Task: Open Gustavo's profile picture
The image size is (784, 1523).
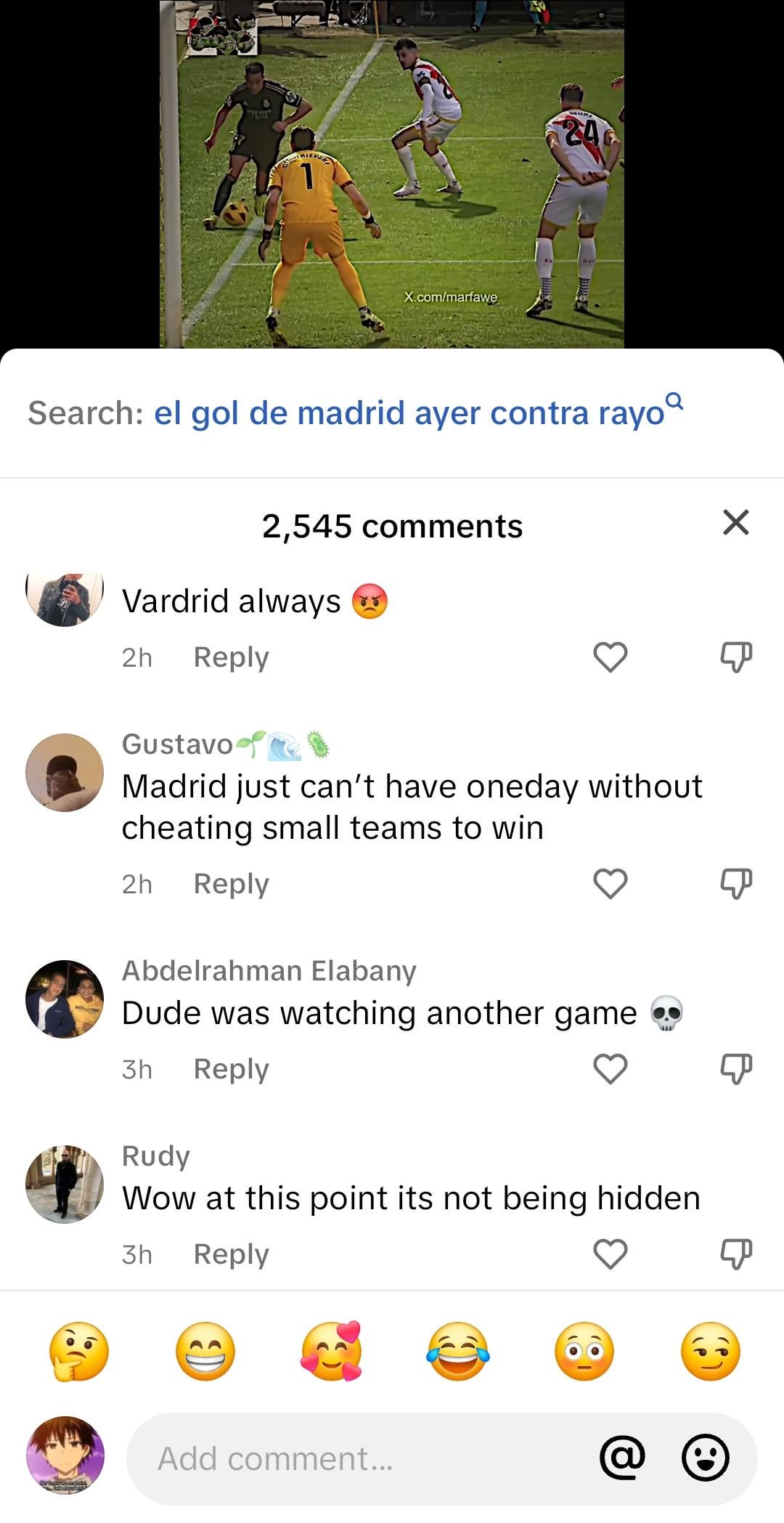Action: coord(65,773)
